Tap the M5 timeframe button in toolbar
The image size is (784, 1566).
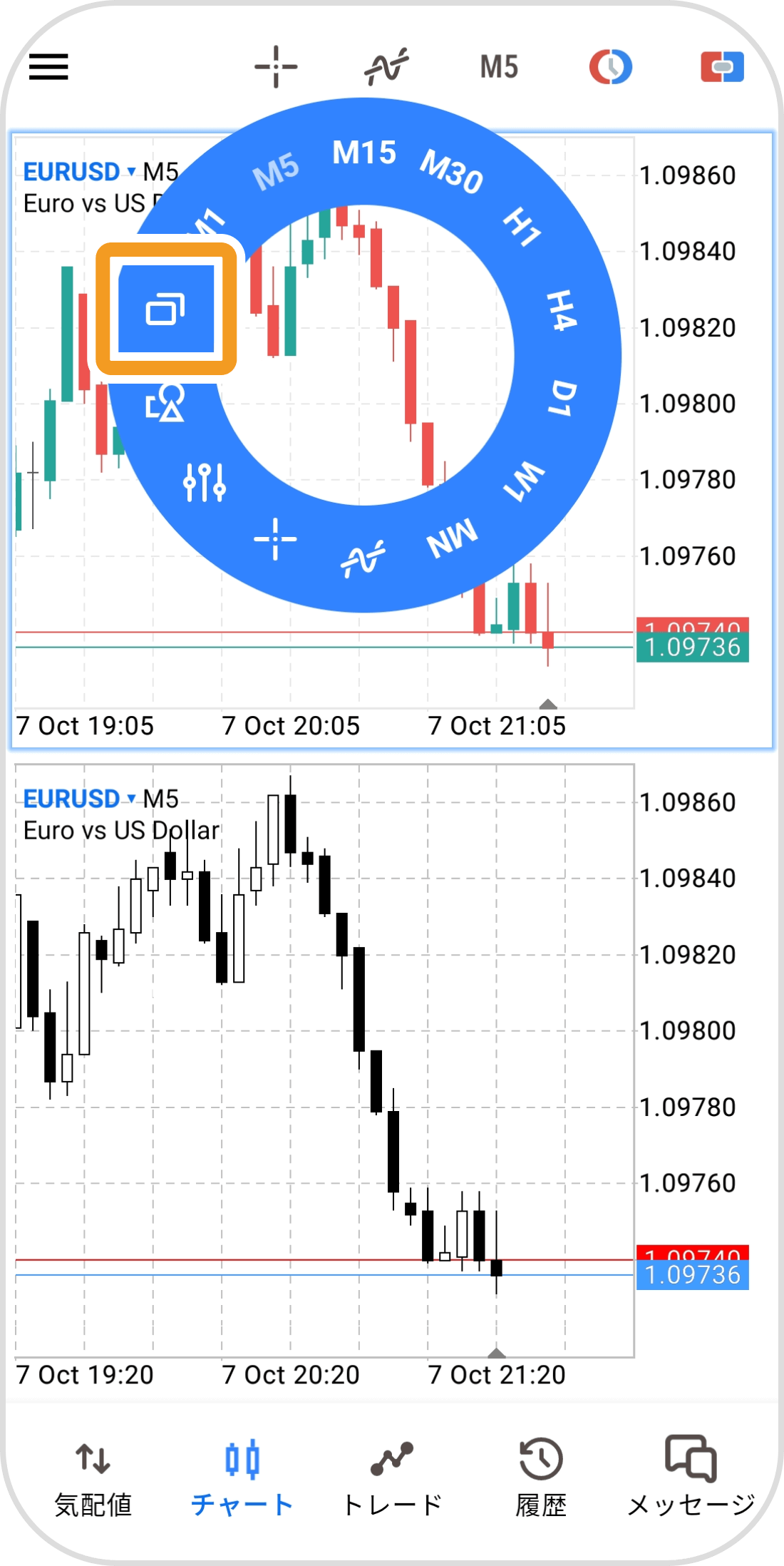click(499, 67)
